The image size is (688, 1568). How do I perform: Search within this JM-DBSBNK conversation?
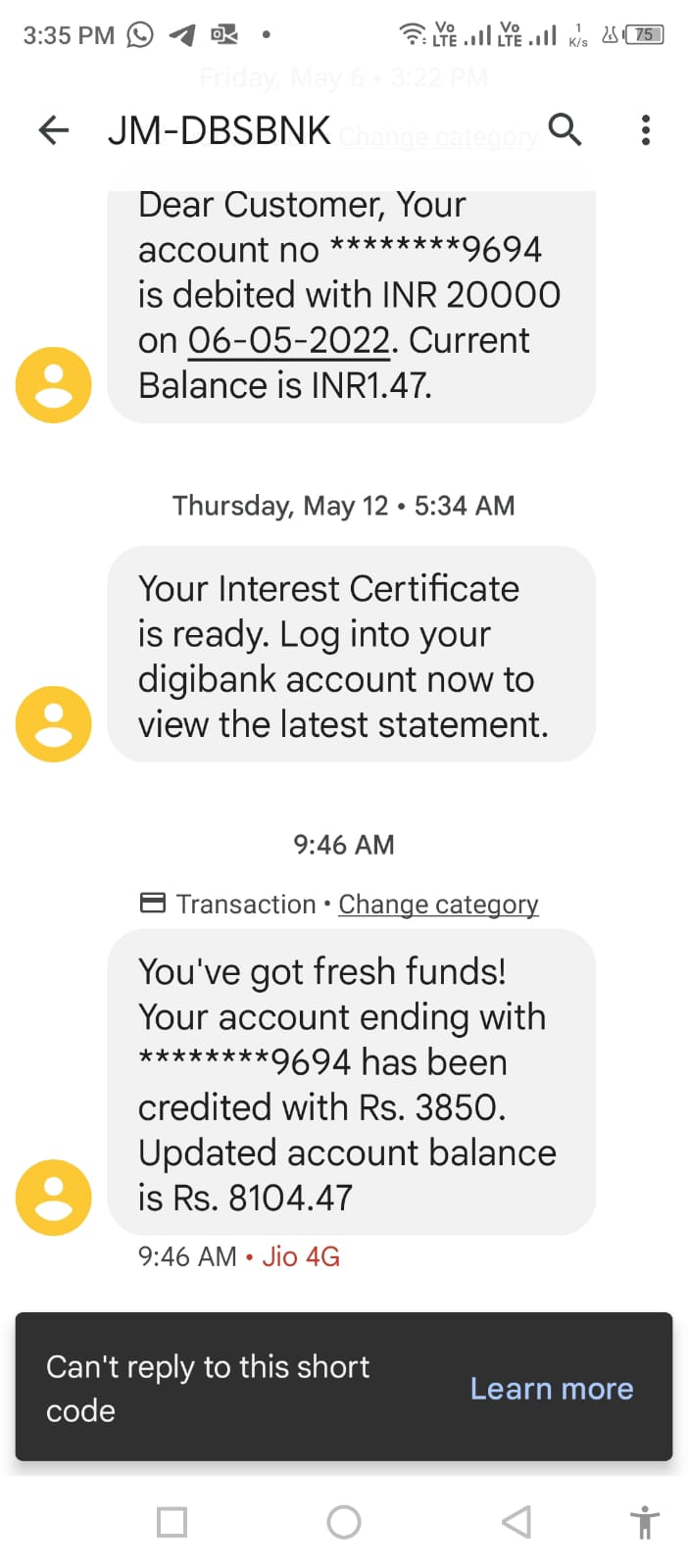click(565, 129)
